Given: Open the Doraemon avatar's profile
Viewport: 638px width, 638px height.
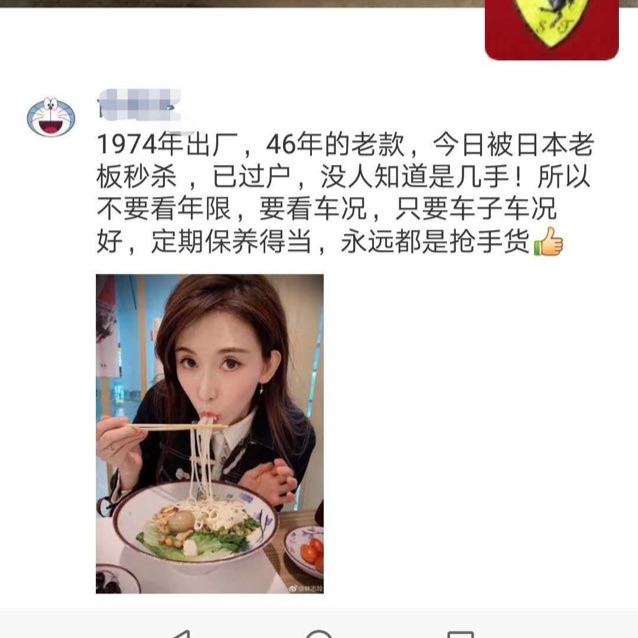Looking at the screenshot, I should coord(51,117).
